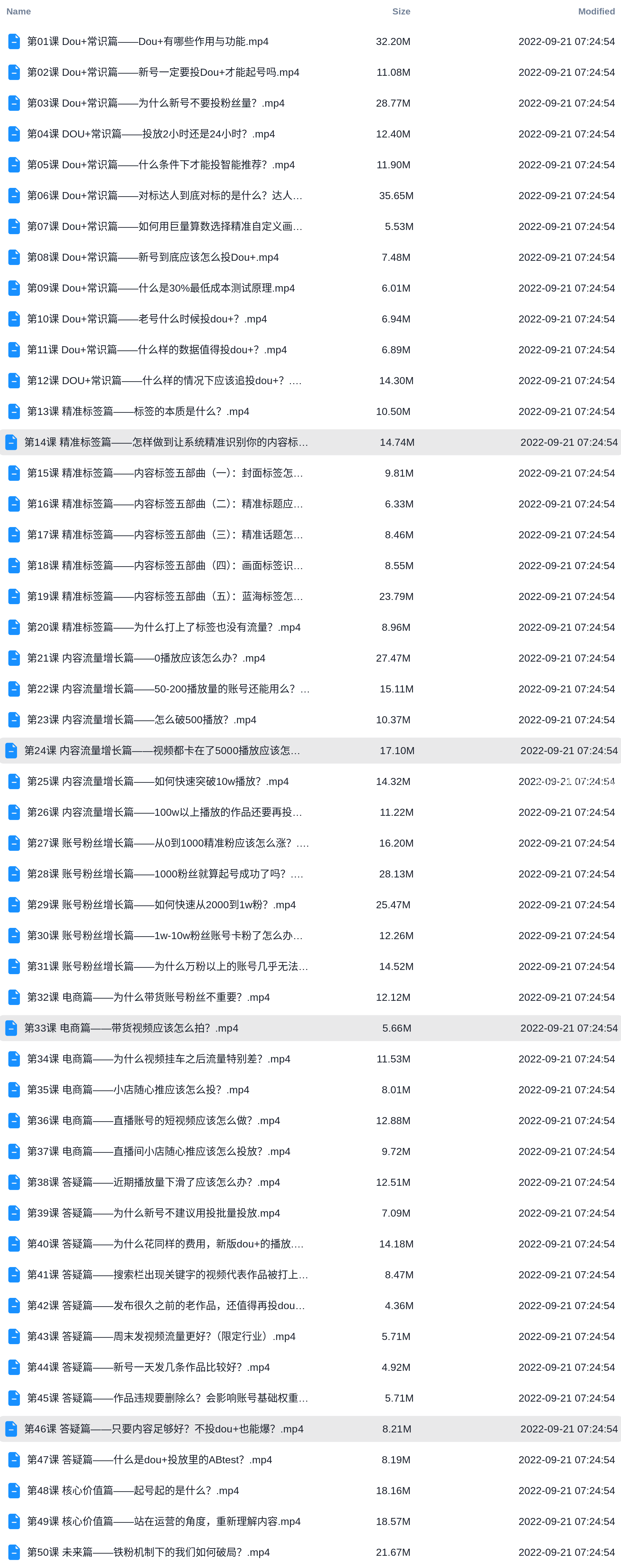Viewport: 621px width, 1568px height.
Task: Open 第50课 铁粉机制下的我们如何破局.mp4
Action: click(x=148, y=1552)
